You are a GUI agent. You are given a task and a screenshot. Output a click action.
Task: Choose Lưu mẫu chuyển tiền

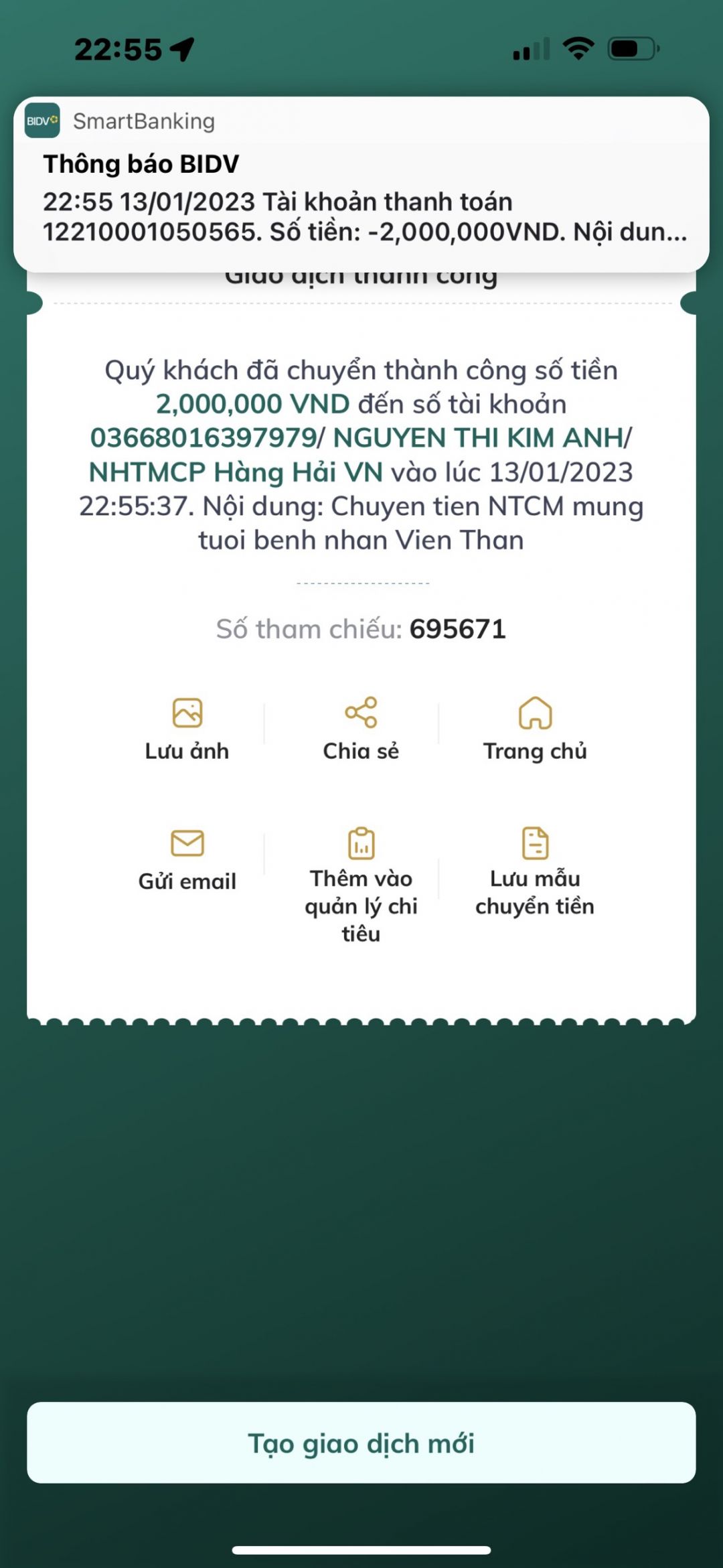tap(535, 871)
